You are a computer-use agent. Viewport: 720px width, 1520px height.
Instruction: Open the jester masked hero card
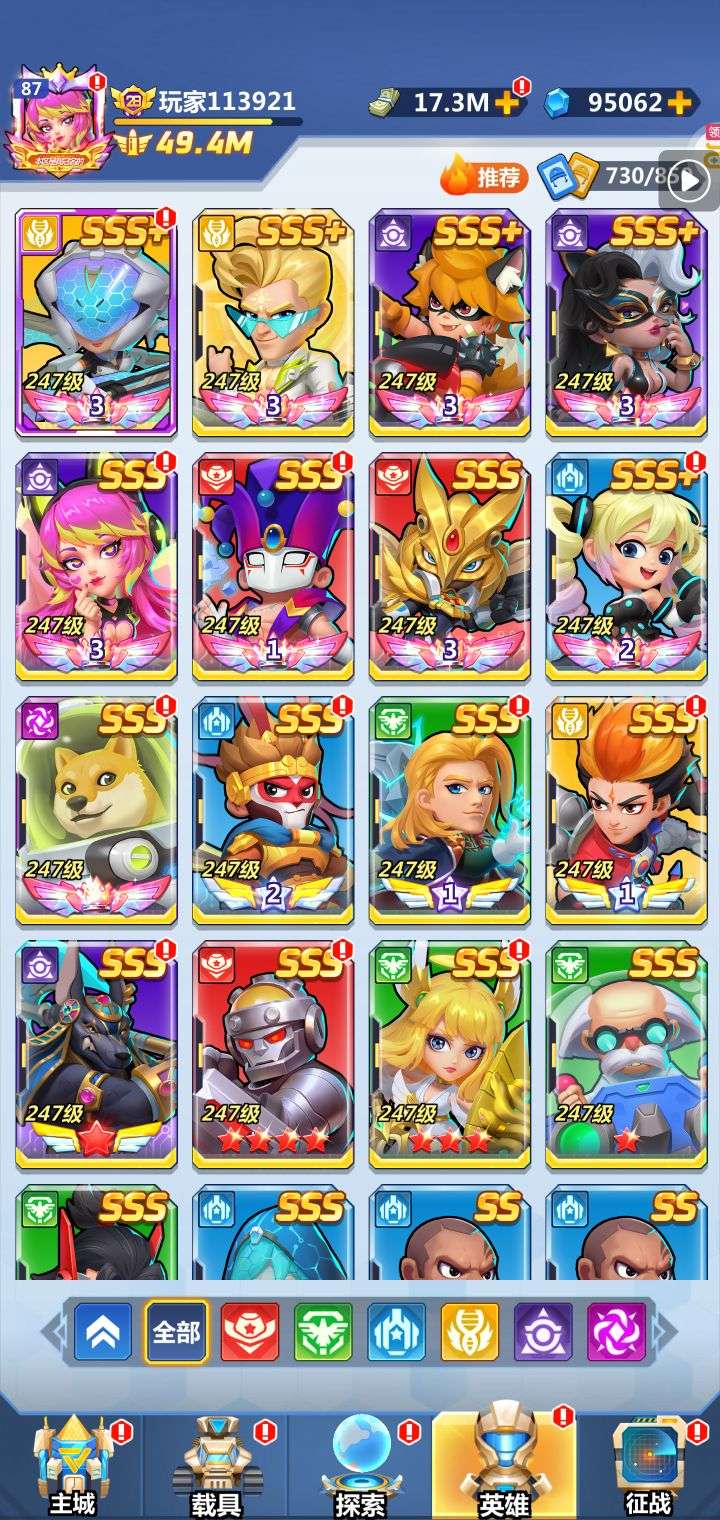(x=273, y=565)
